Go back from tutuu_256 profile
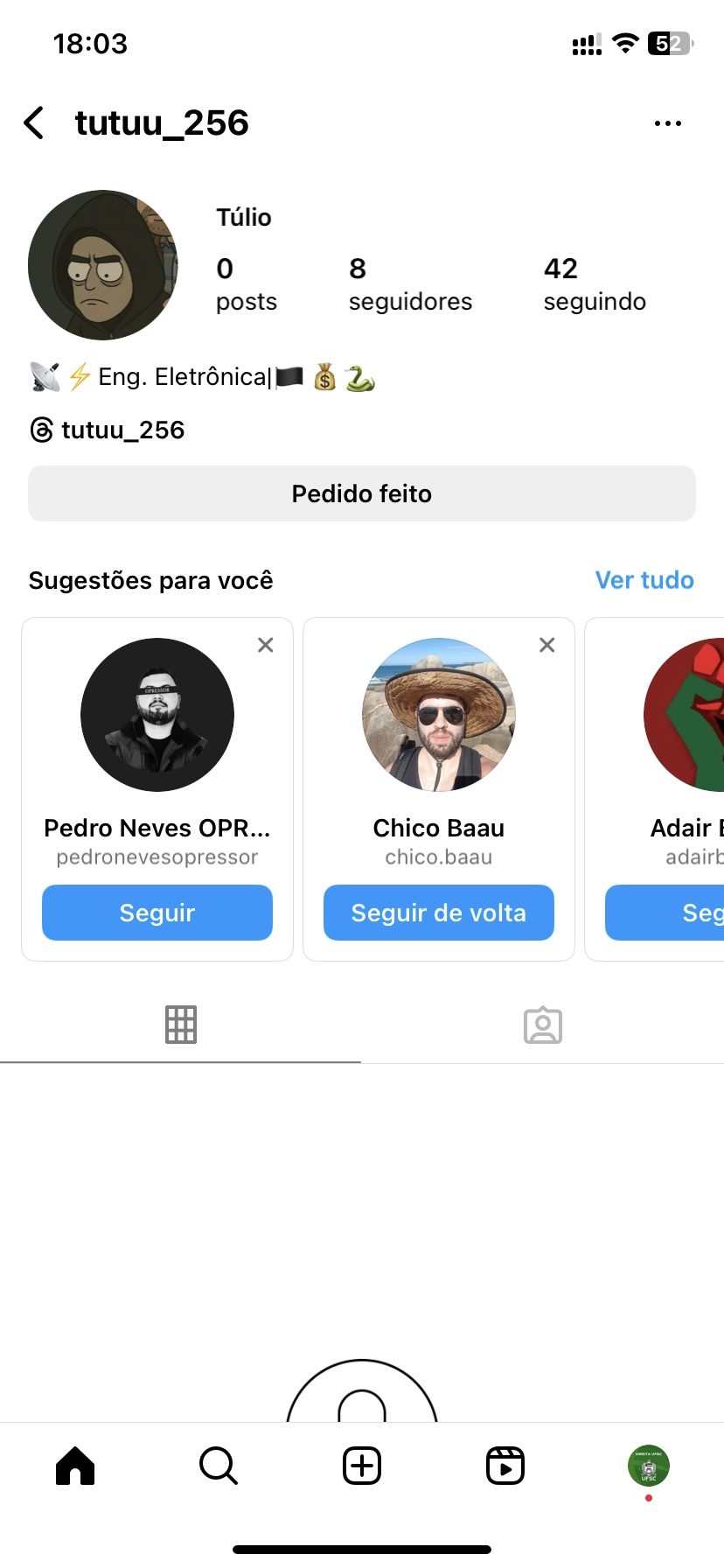724x1568 pixels. (x=34, y=123)
